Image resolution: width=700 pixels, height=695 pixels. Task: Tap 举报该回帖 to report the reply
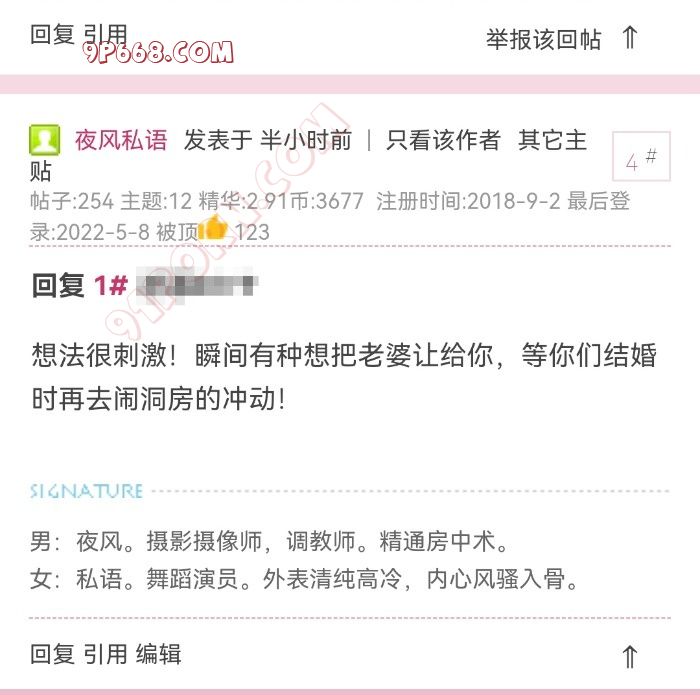pyautogui.click(x=543, y=39)
